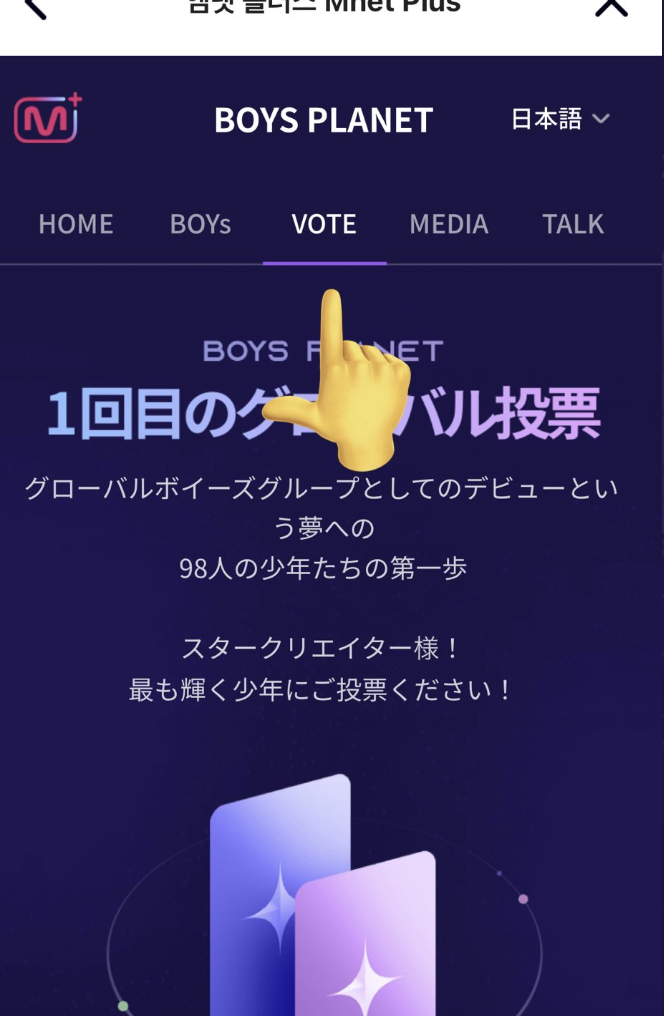Open the TALK tab
This screenshot has width=664, height=1016.
click(573, 224)
